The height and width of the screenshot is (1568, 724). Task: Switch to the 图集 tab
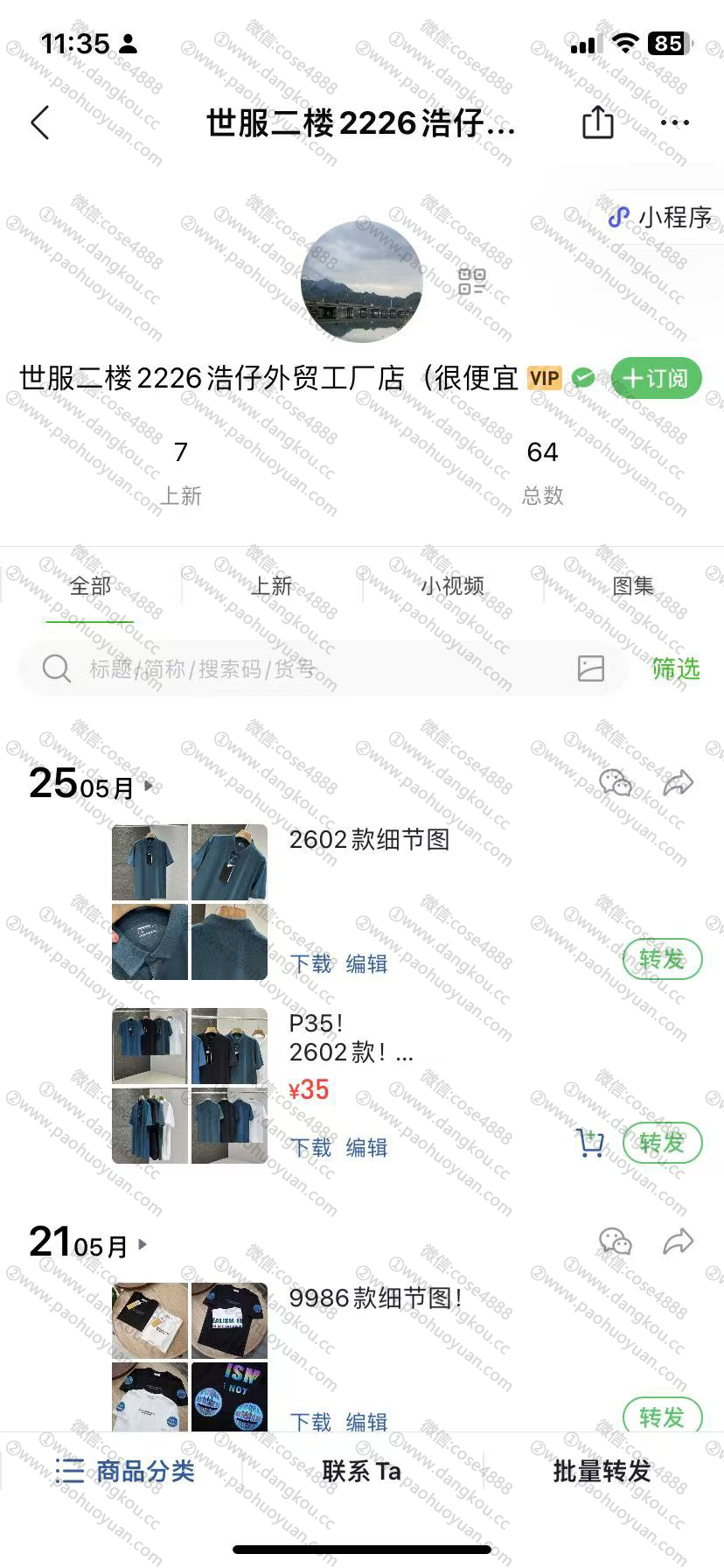(633, 585)
